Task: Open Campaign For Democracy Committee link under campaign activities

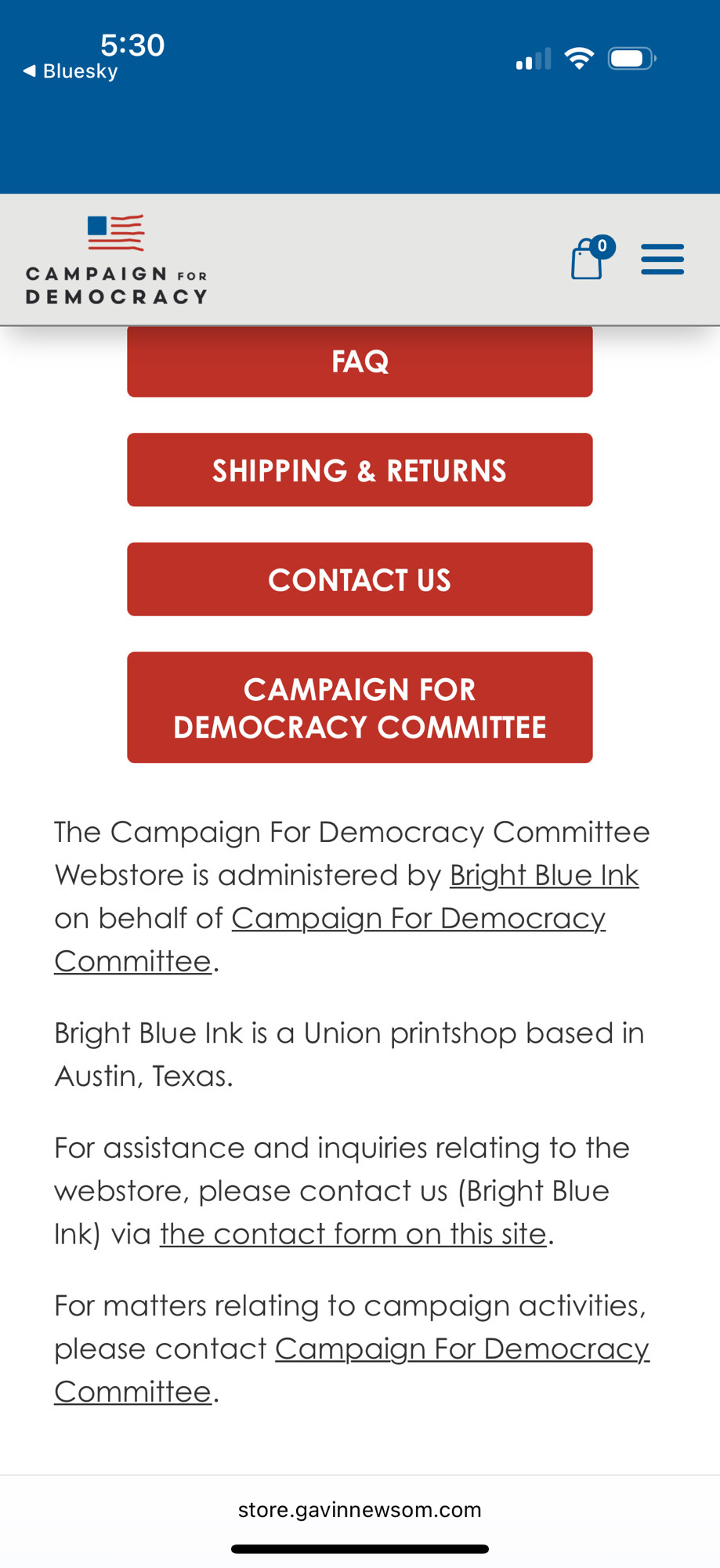Action: (352, 1370)
